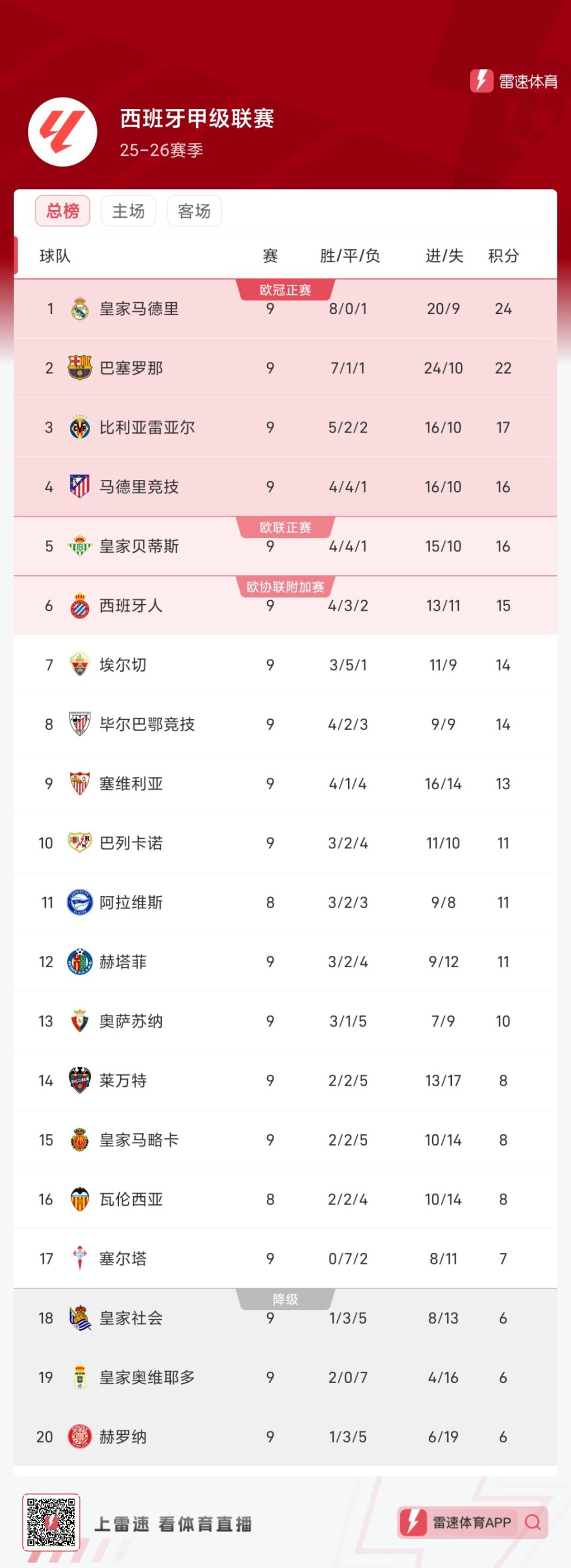
Task: Switch to the 主场 tab
Action: pos(128,211)
